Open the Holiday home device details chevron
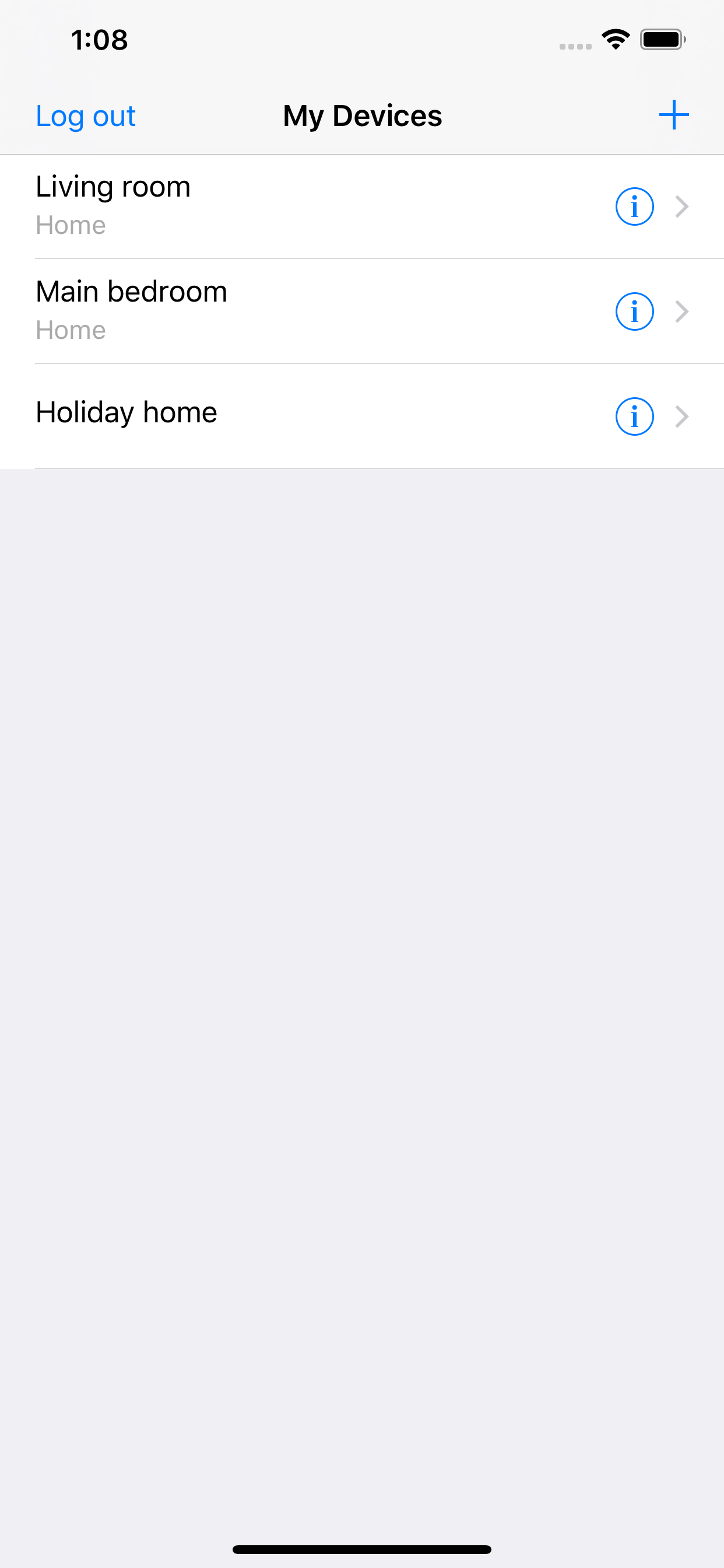 tap(683, 416)
